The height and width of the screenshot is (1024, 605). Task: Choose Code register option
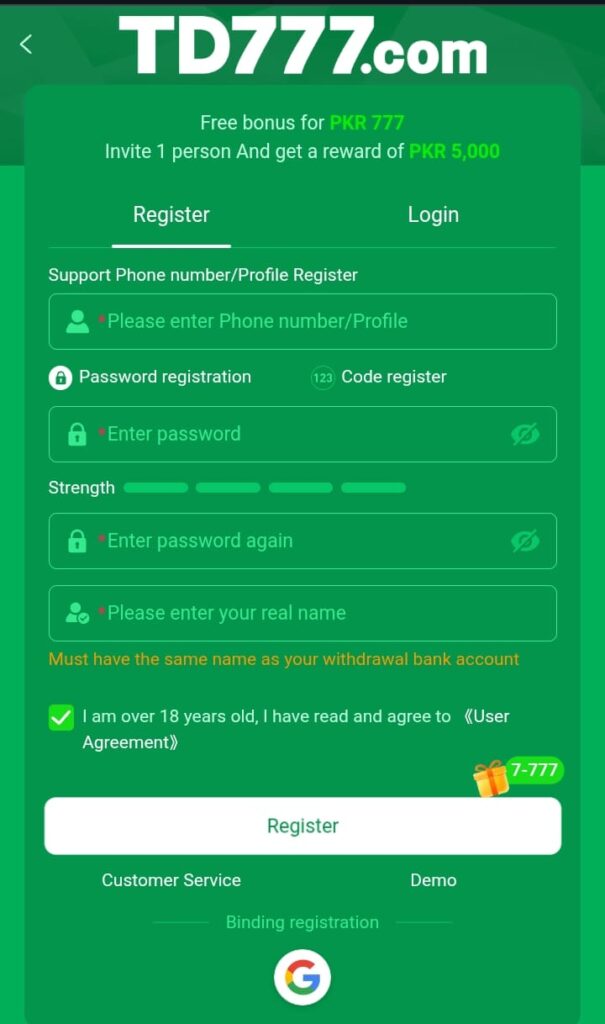[x=379, y=377]
